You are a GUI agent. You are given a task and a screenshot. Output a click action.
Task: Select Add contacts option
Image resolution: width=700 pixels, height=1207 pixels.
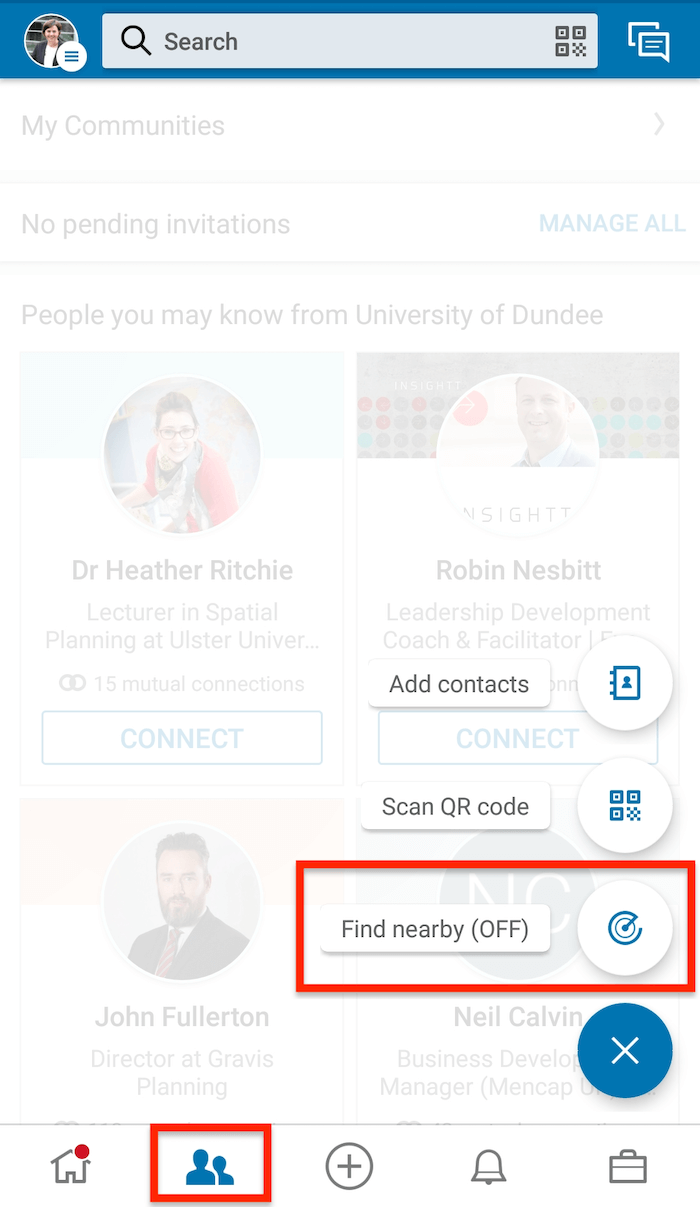[459, 684]
